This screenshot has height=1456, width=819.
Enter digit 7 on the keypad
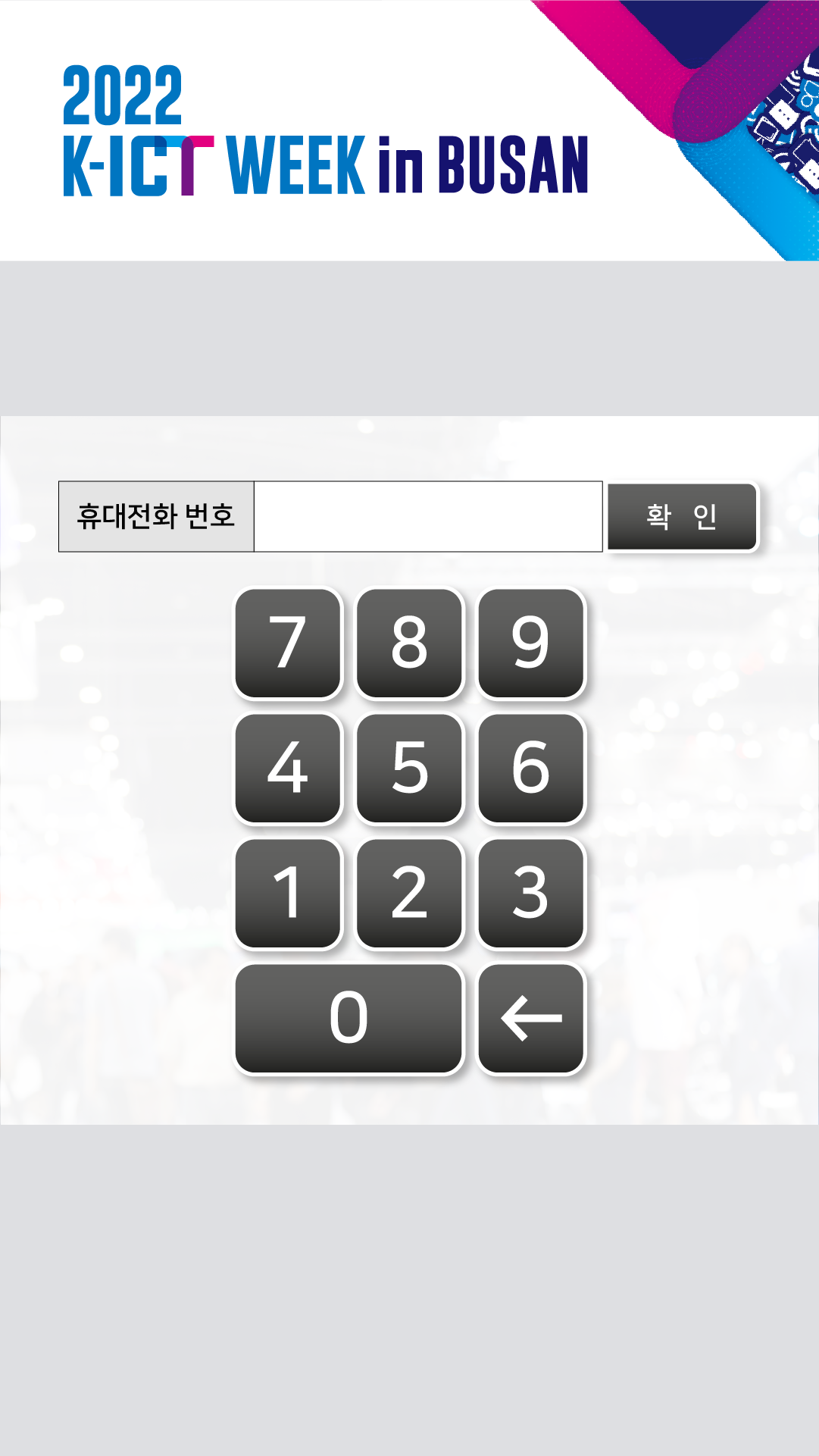coord(288,643)
